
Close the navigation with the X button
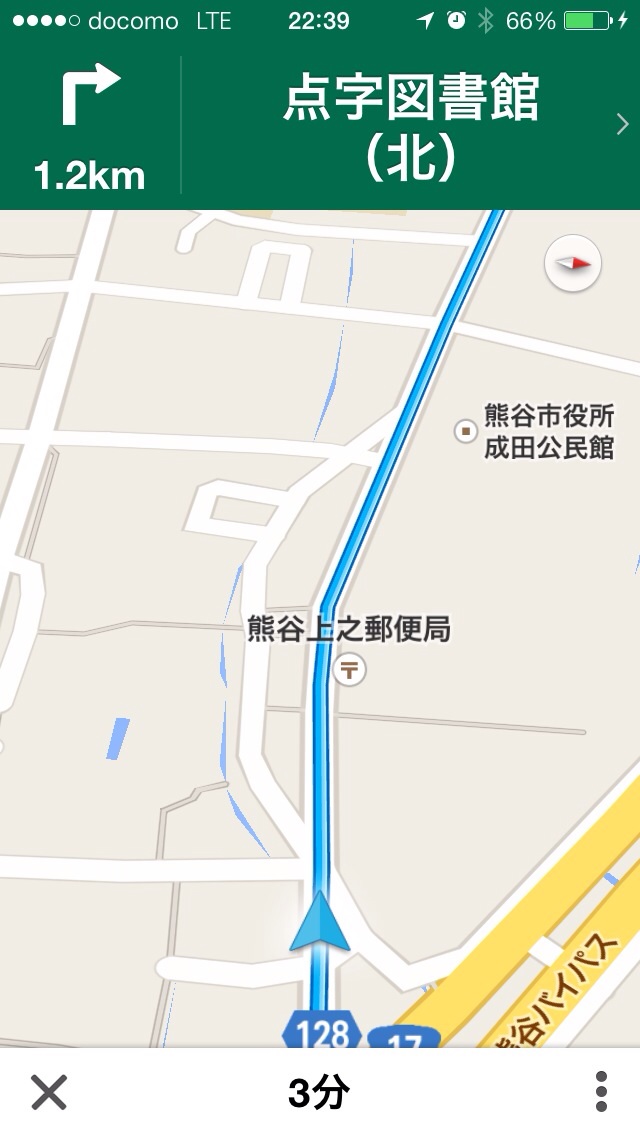48,1092
